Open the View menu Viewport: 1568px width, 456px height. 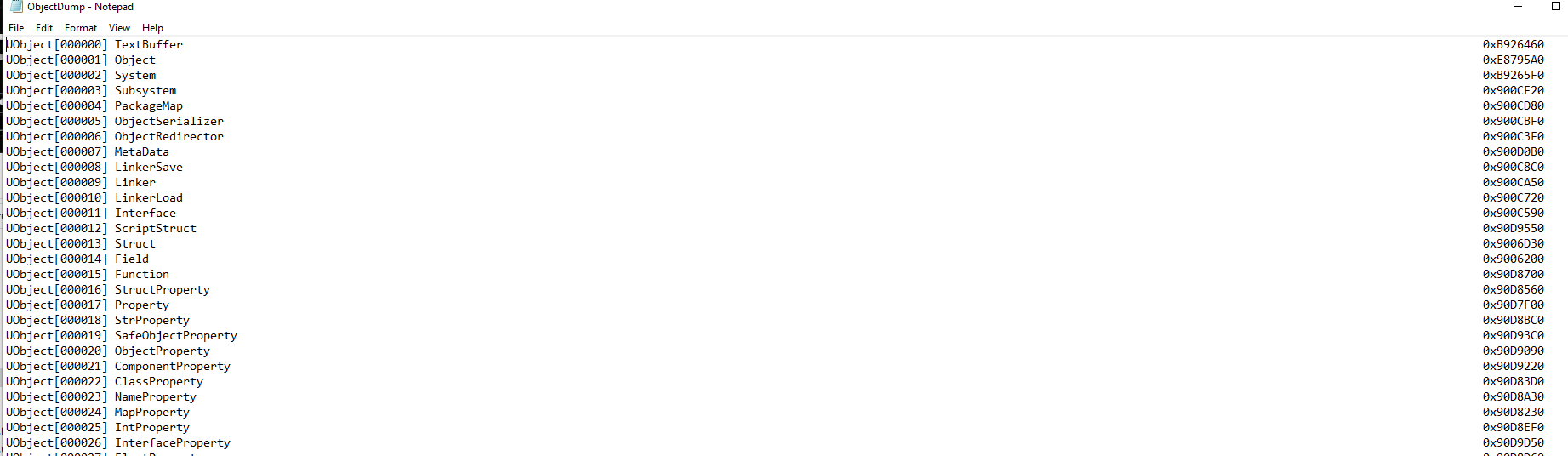pyautogui.click(x=119, y=28)
